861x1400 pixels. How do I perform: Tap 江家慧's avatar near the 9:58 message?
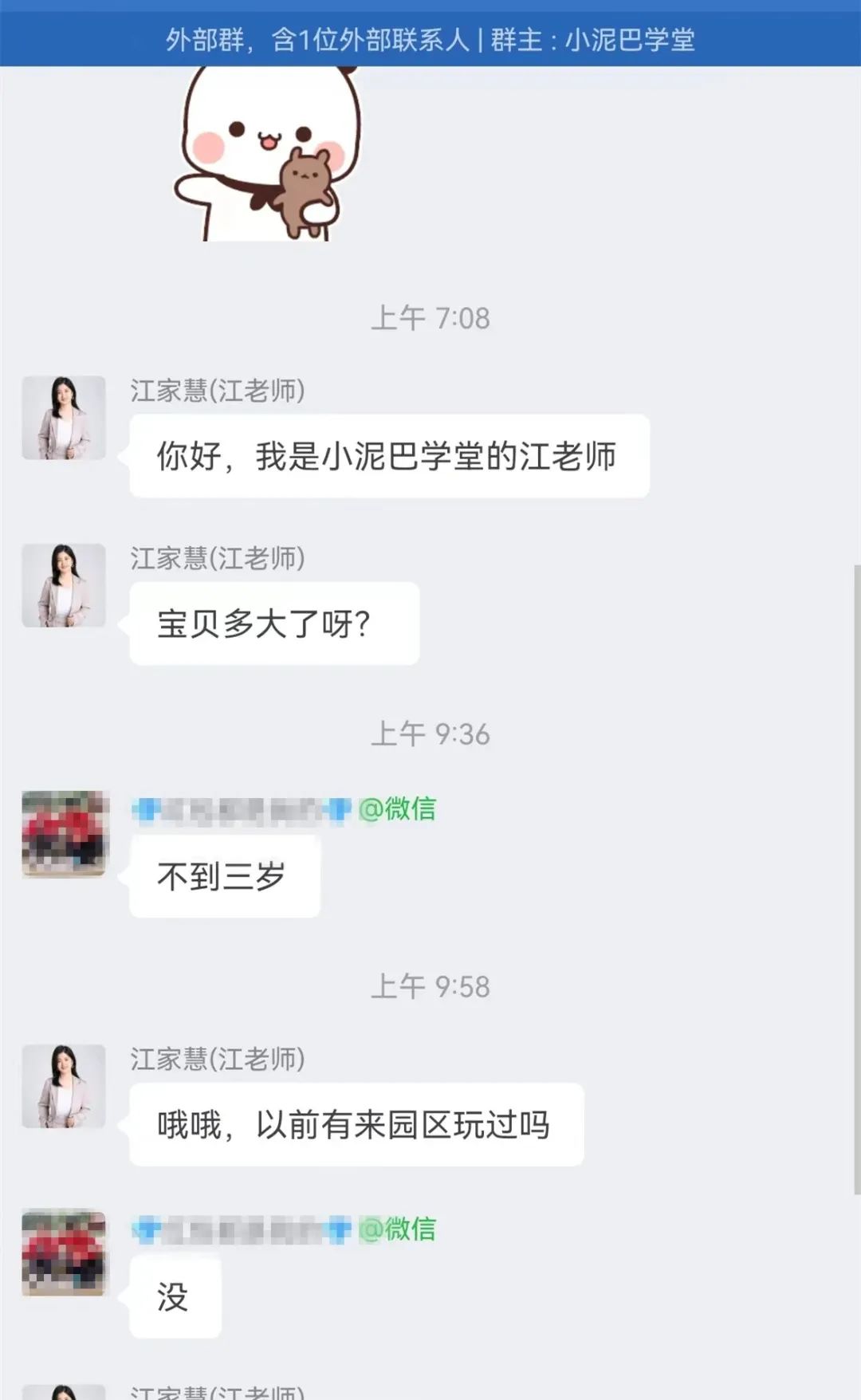64,1086
